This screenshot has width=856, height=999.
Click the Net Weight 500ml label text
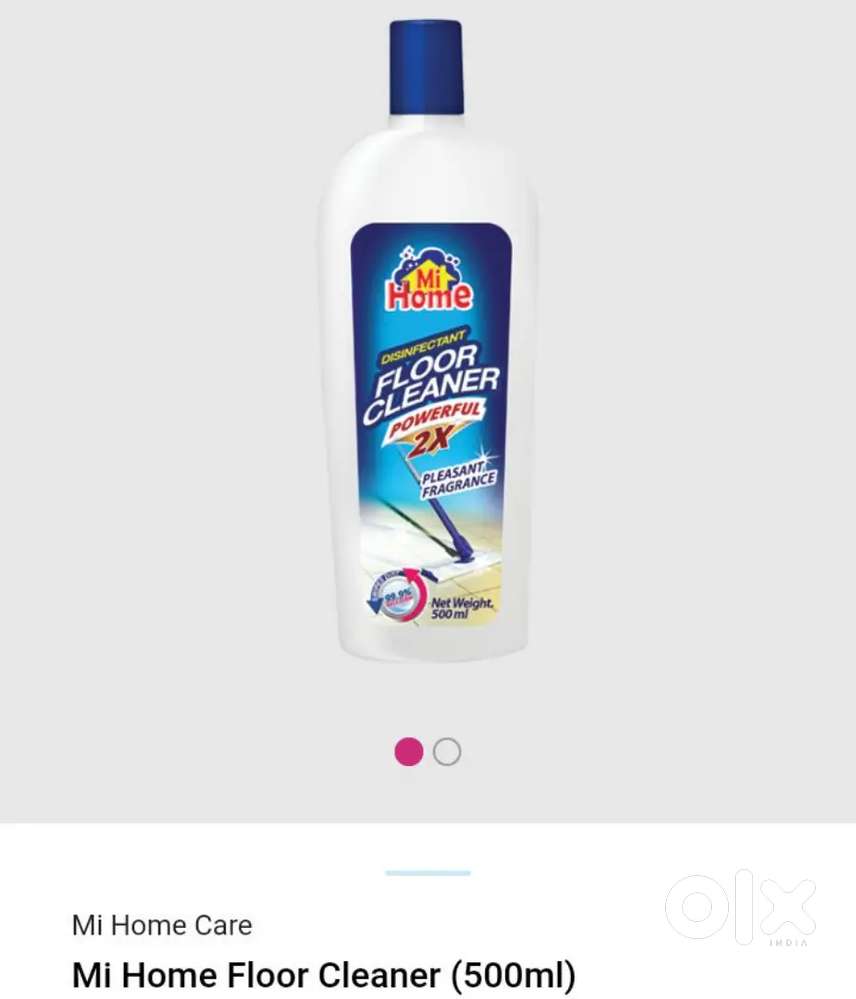pos(452,608)
